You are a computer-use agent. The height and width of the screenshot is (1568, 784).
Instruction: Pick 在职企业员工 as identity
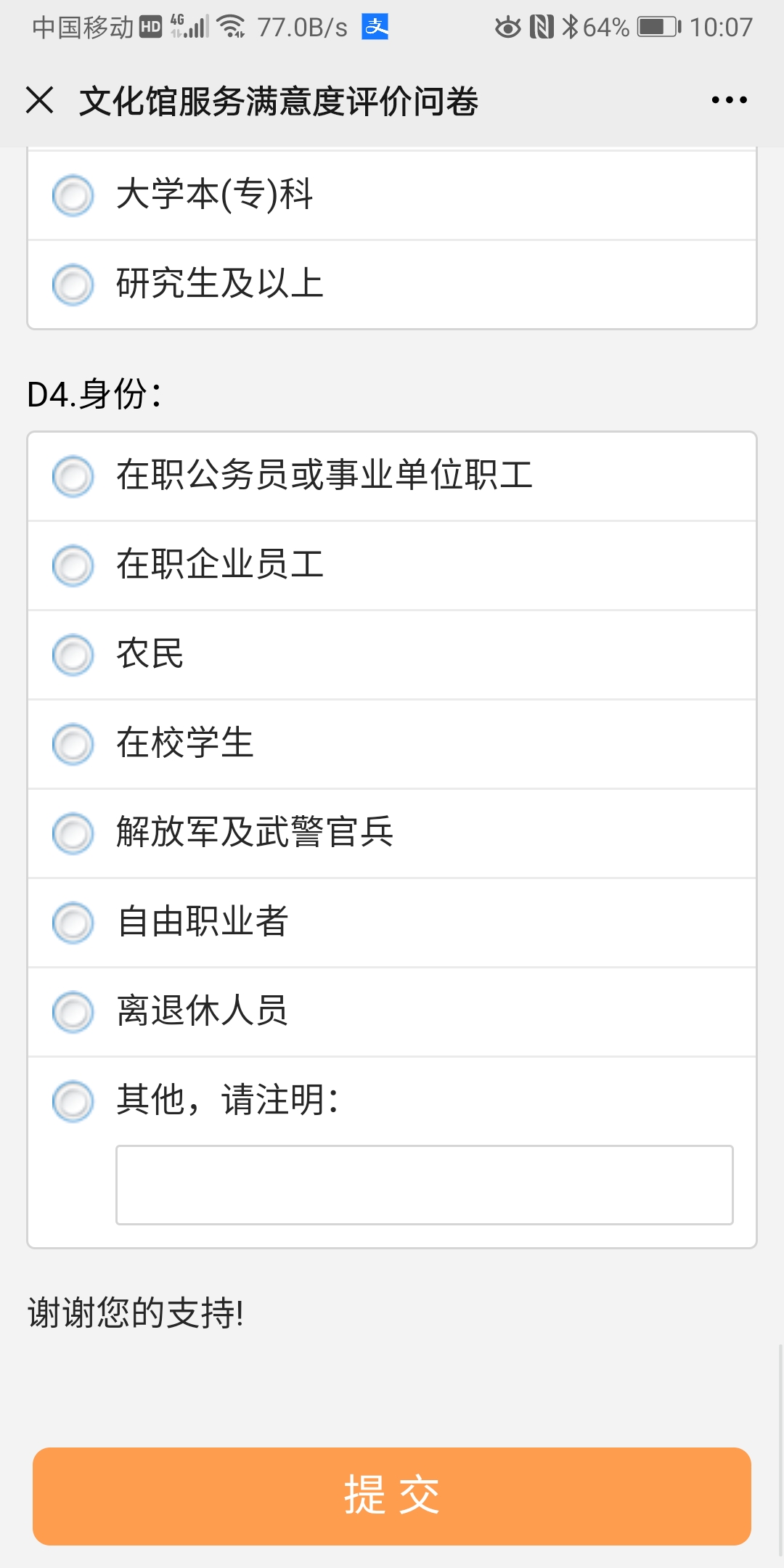click(392, 566)
